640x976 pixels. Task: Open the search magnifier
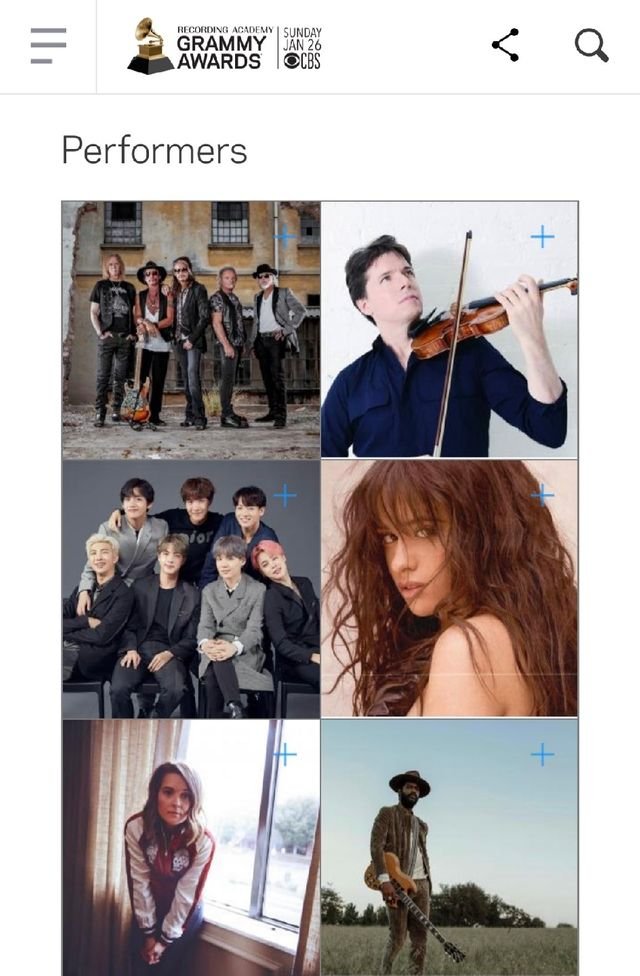[591, 45]
